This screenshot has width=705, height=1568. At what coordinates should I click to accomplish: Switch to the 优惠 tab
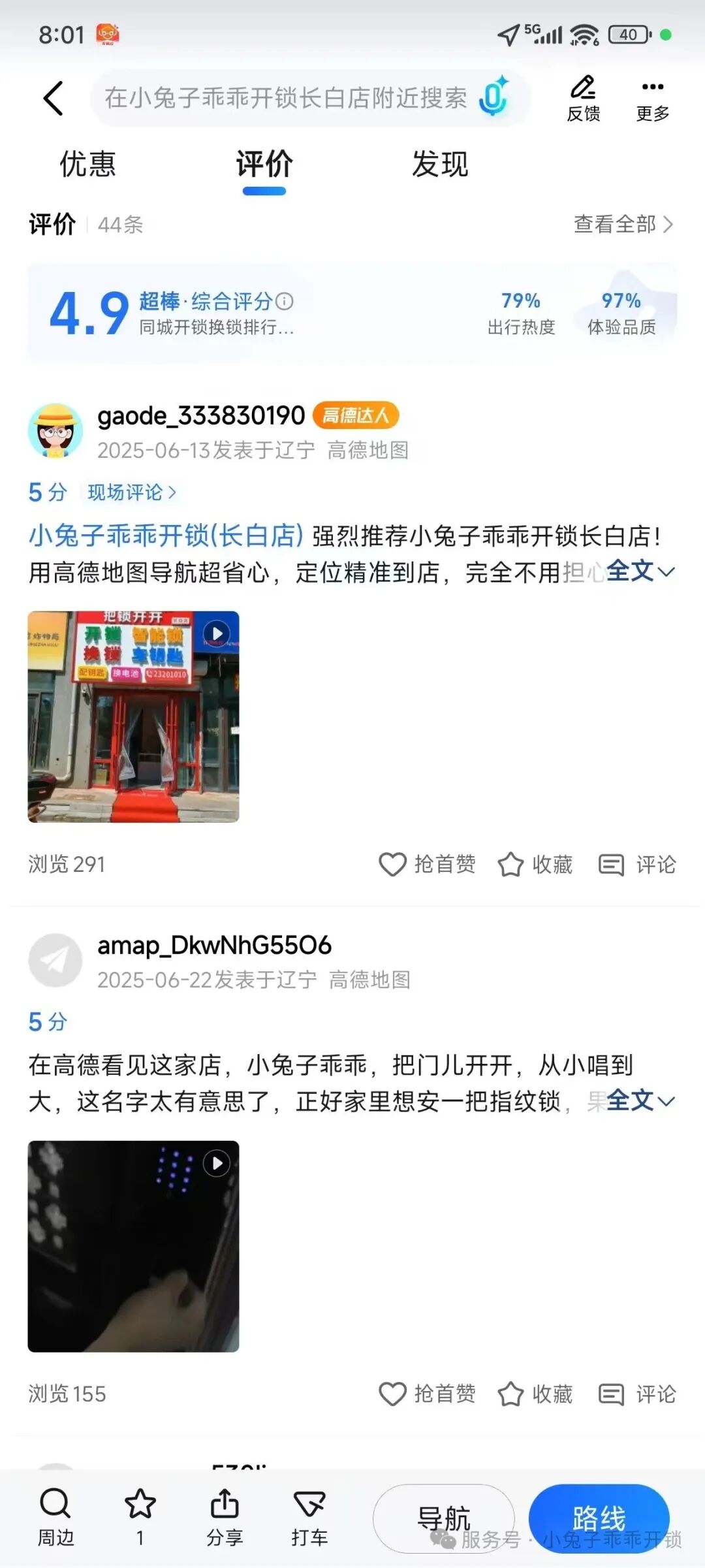88,165
